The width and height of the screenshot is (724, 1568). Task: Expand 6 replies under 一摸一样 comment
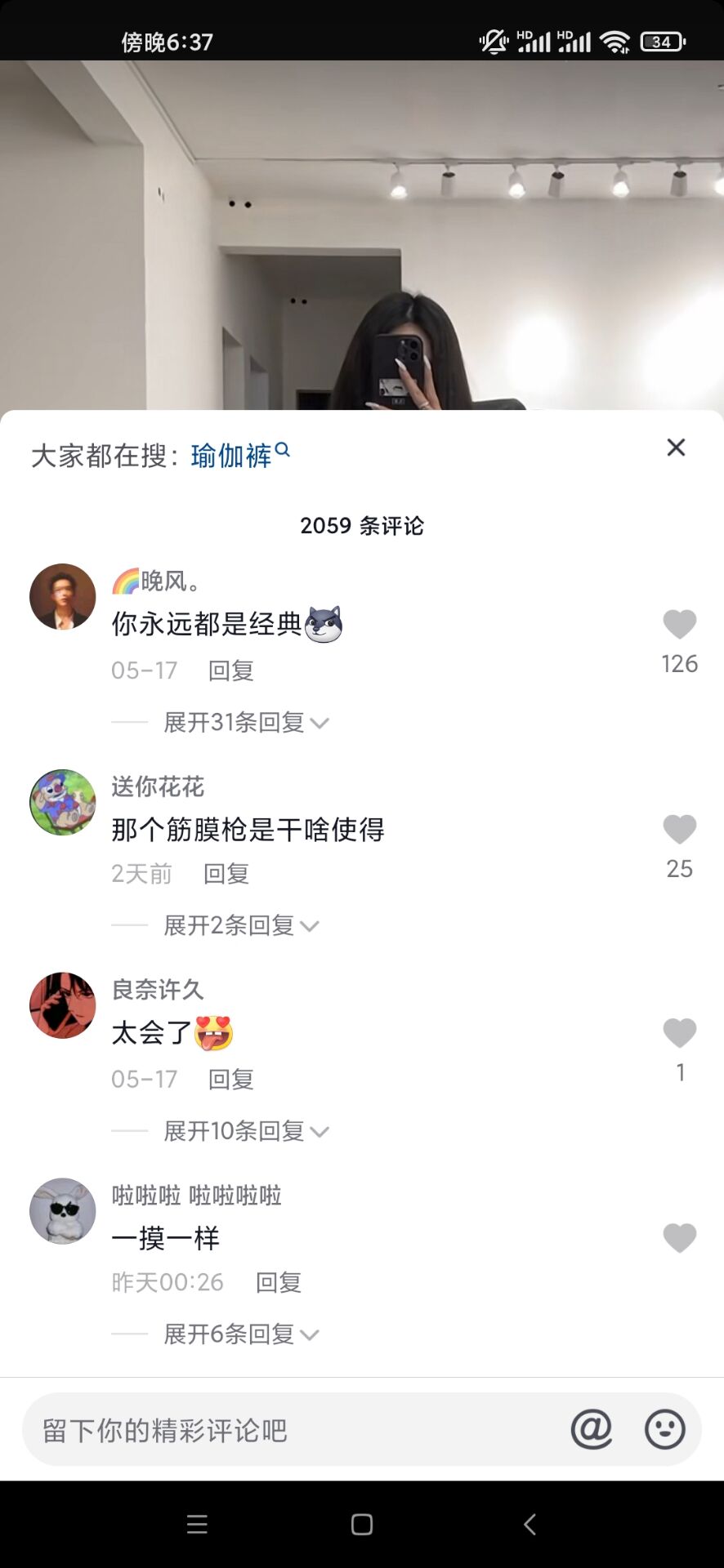240,1334
